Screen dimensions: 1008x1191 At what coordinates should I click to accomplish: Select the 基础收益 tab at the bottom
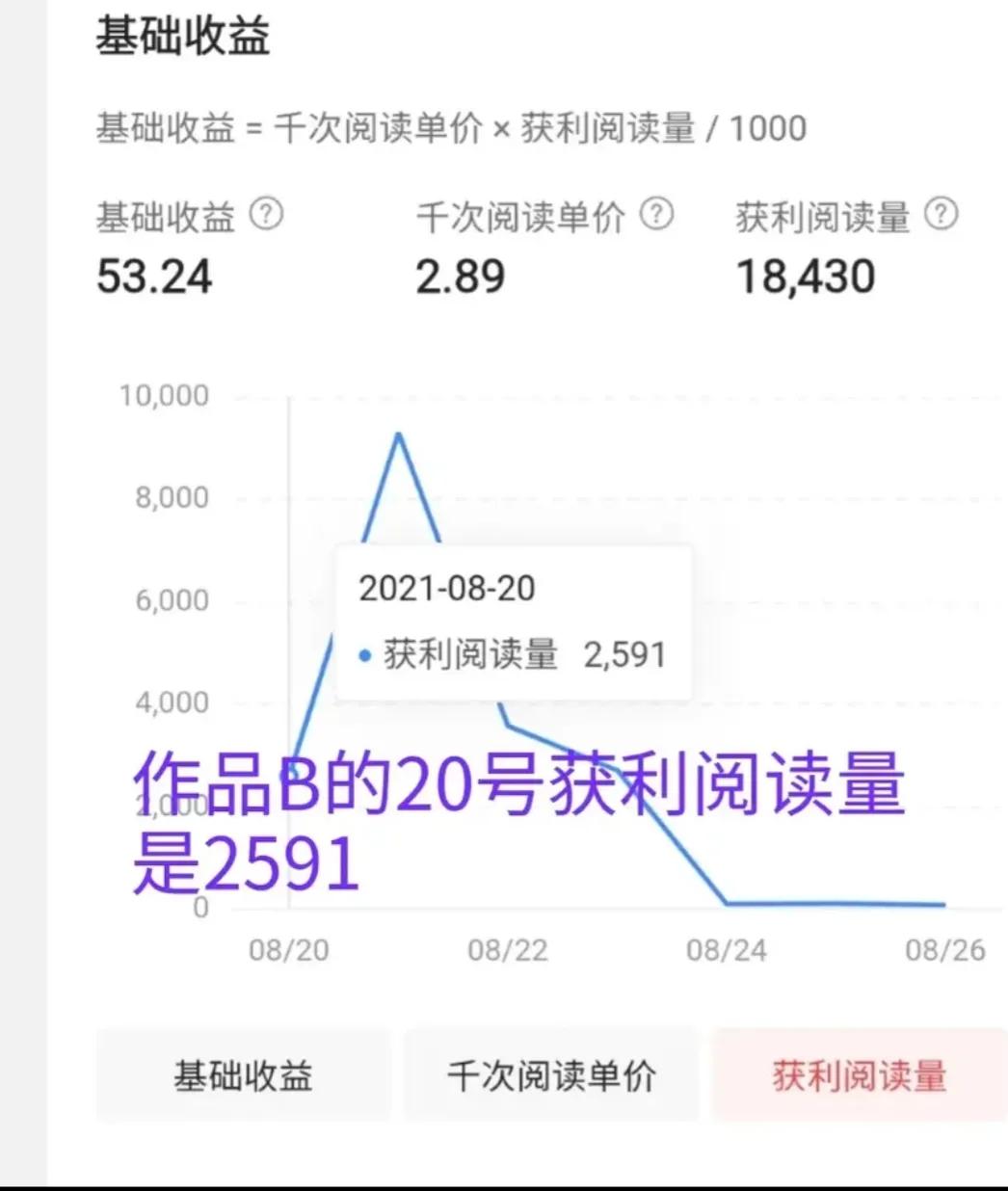(243, 1075)
